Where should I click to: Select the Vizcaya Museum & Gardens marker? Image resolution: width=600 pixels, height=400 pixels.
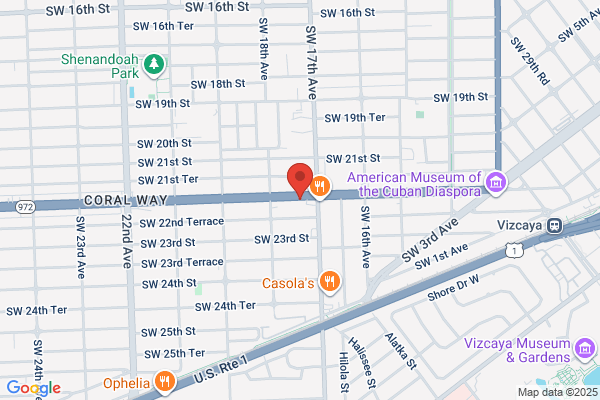585,349
